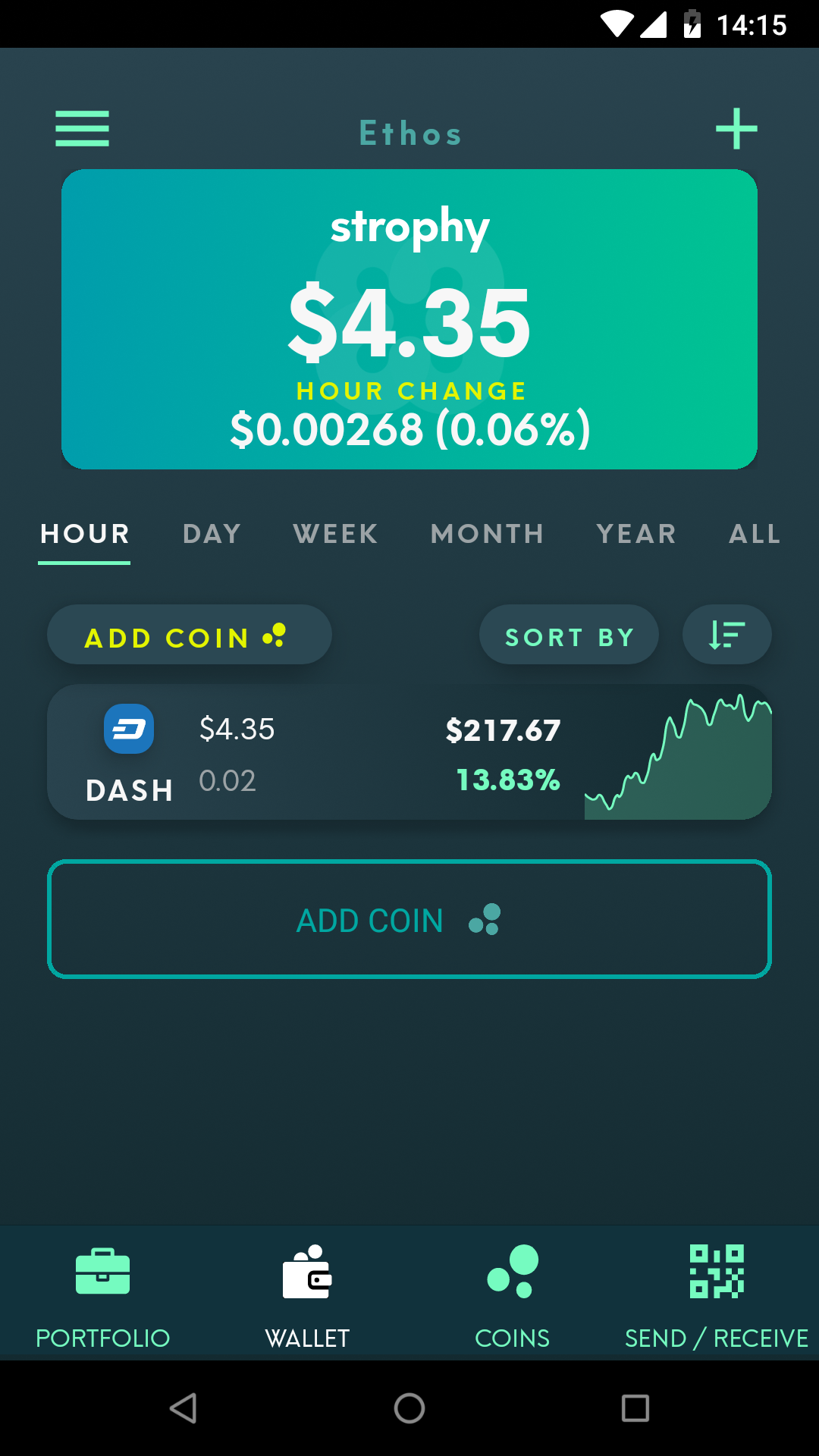819x1456 pixels.
Task: Open the SORT BY options
Action: (x=569, y=635)
